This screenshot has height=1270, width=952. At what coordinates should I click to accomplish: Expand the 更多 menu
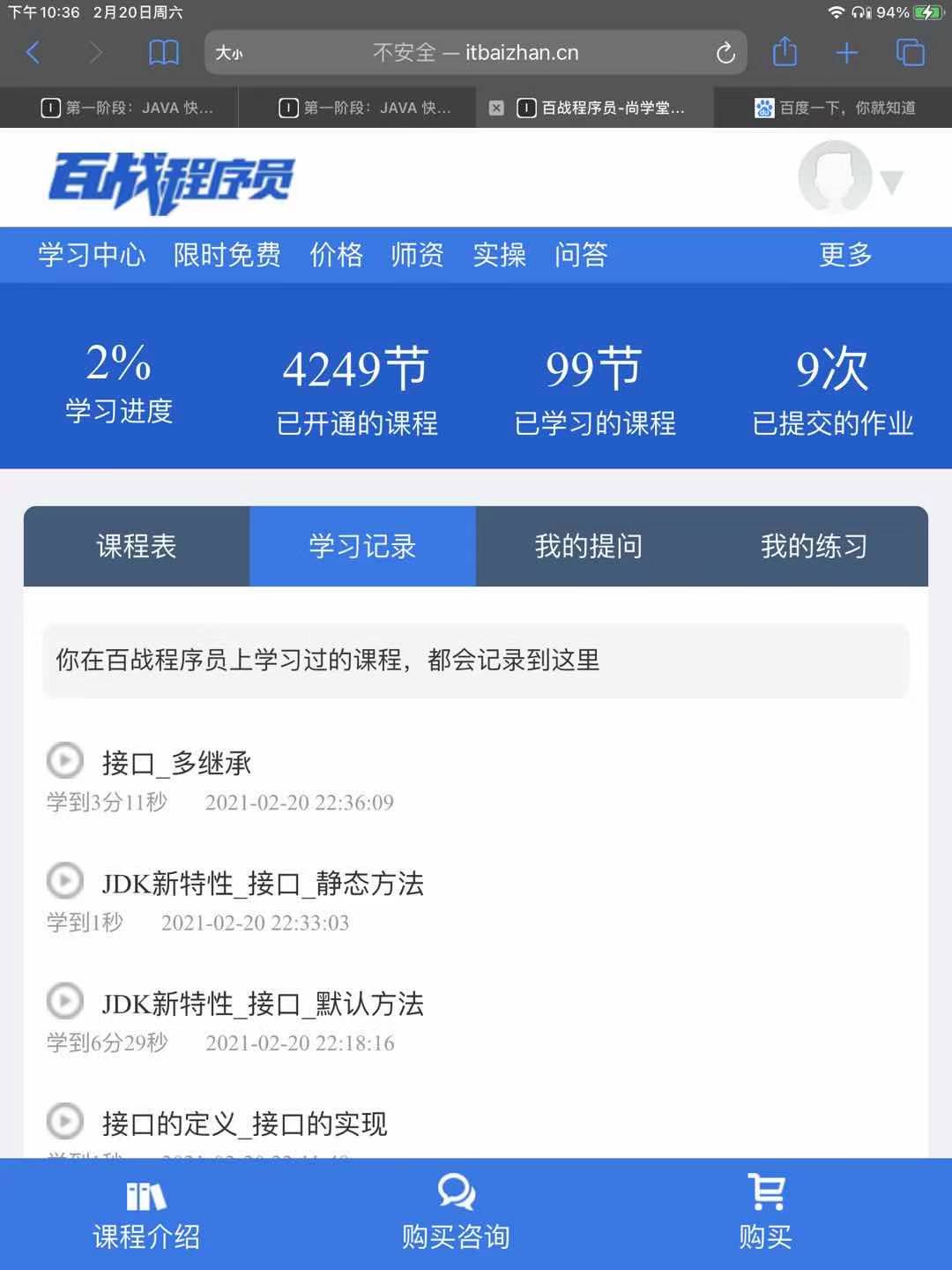click(844, 255)
